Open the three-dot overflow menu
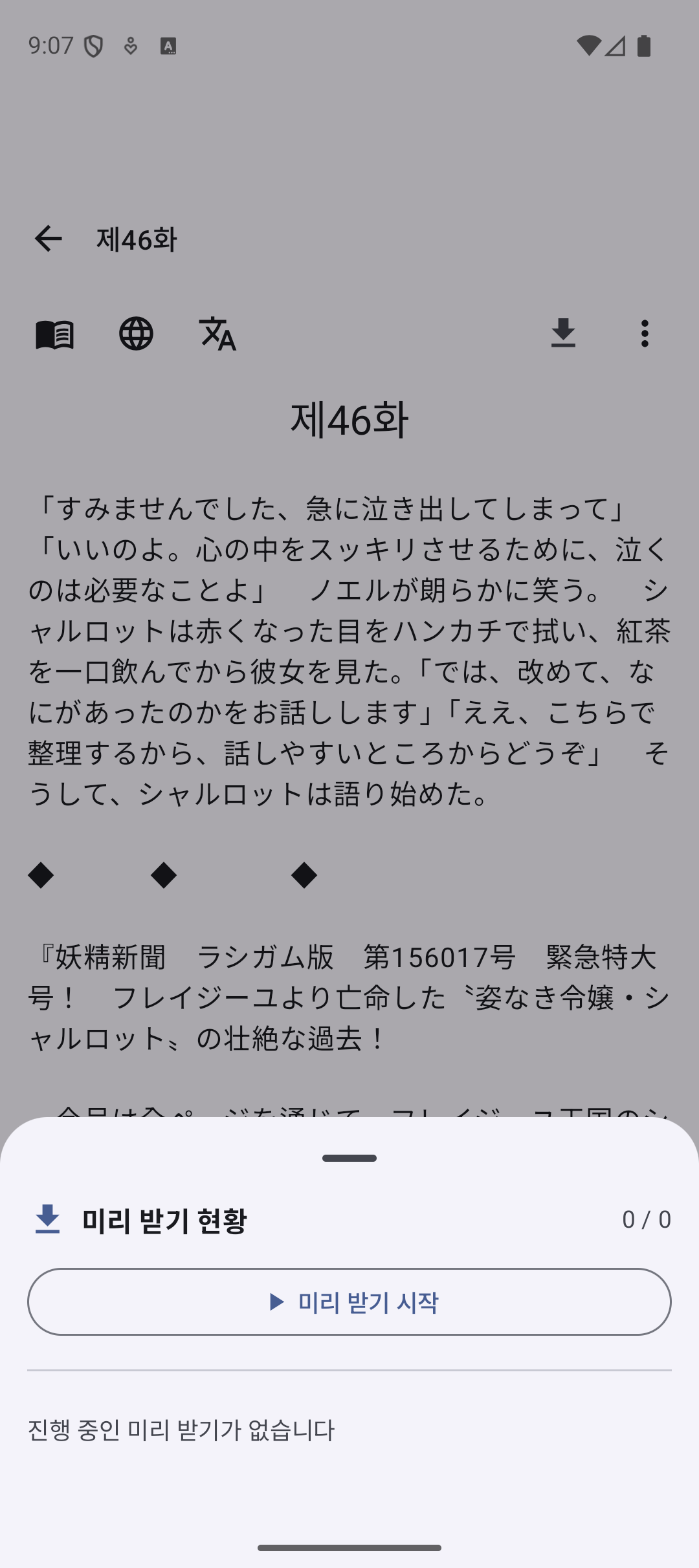This screenshot has width=699, height=1568. coord(645,333)
